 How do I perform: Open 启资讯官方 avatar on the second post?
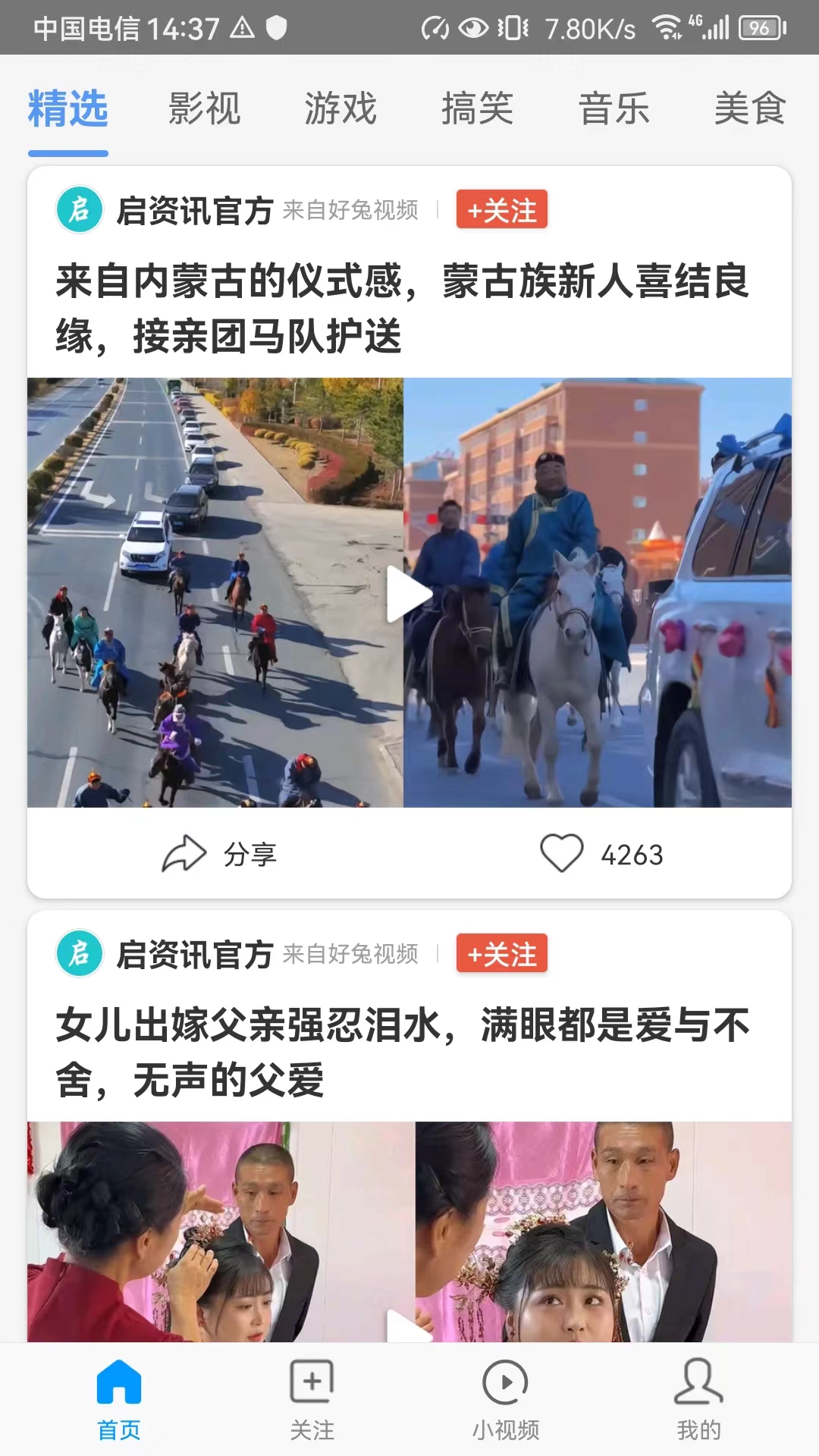(x=80, y=955)
